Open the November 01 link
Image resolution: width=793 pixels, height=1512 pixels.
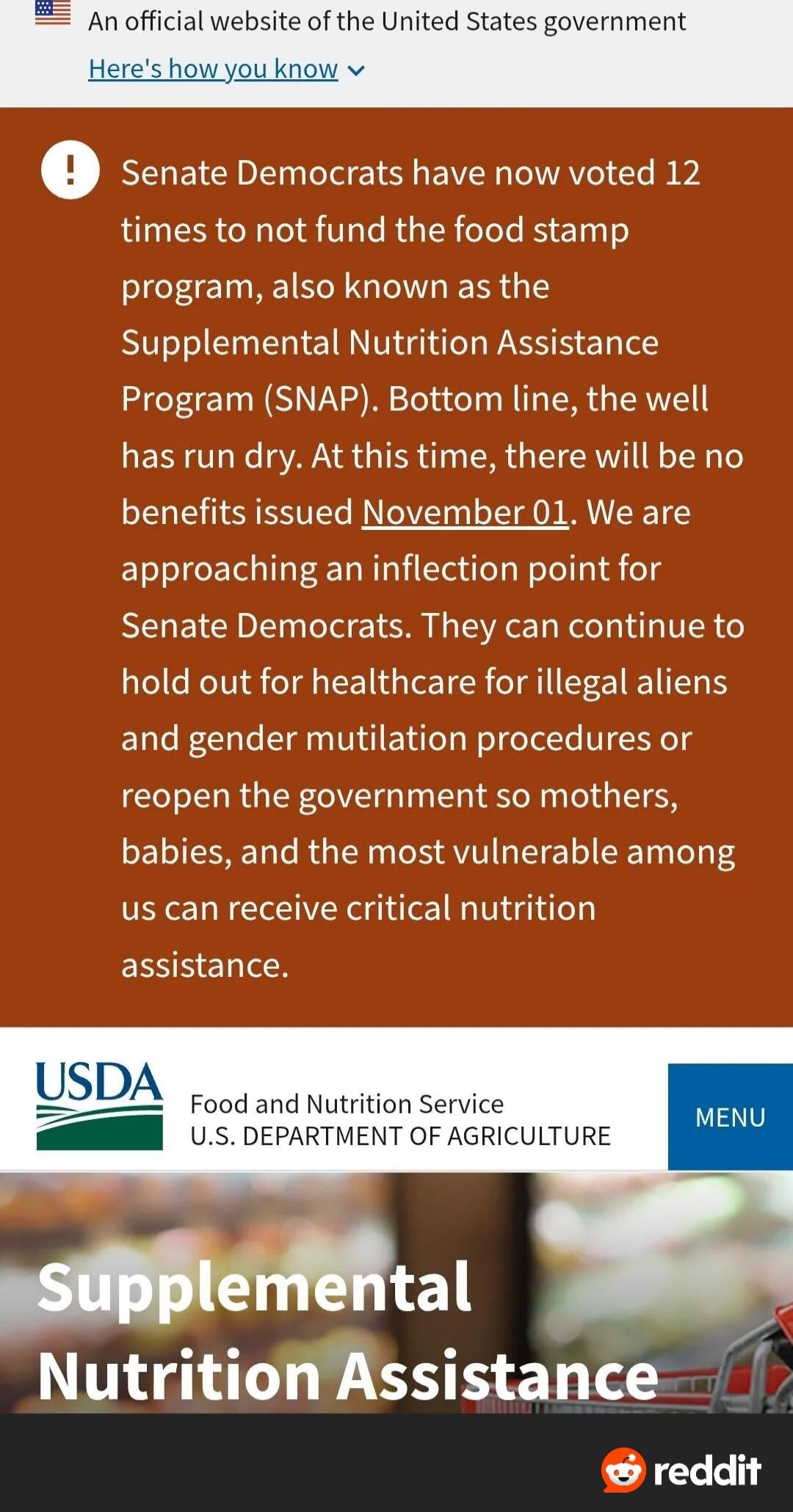coord(463,512)
